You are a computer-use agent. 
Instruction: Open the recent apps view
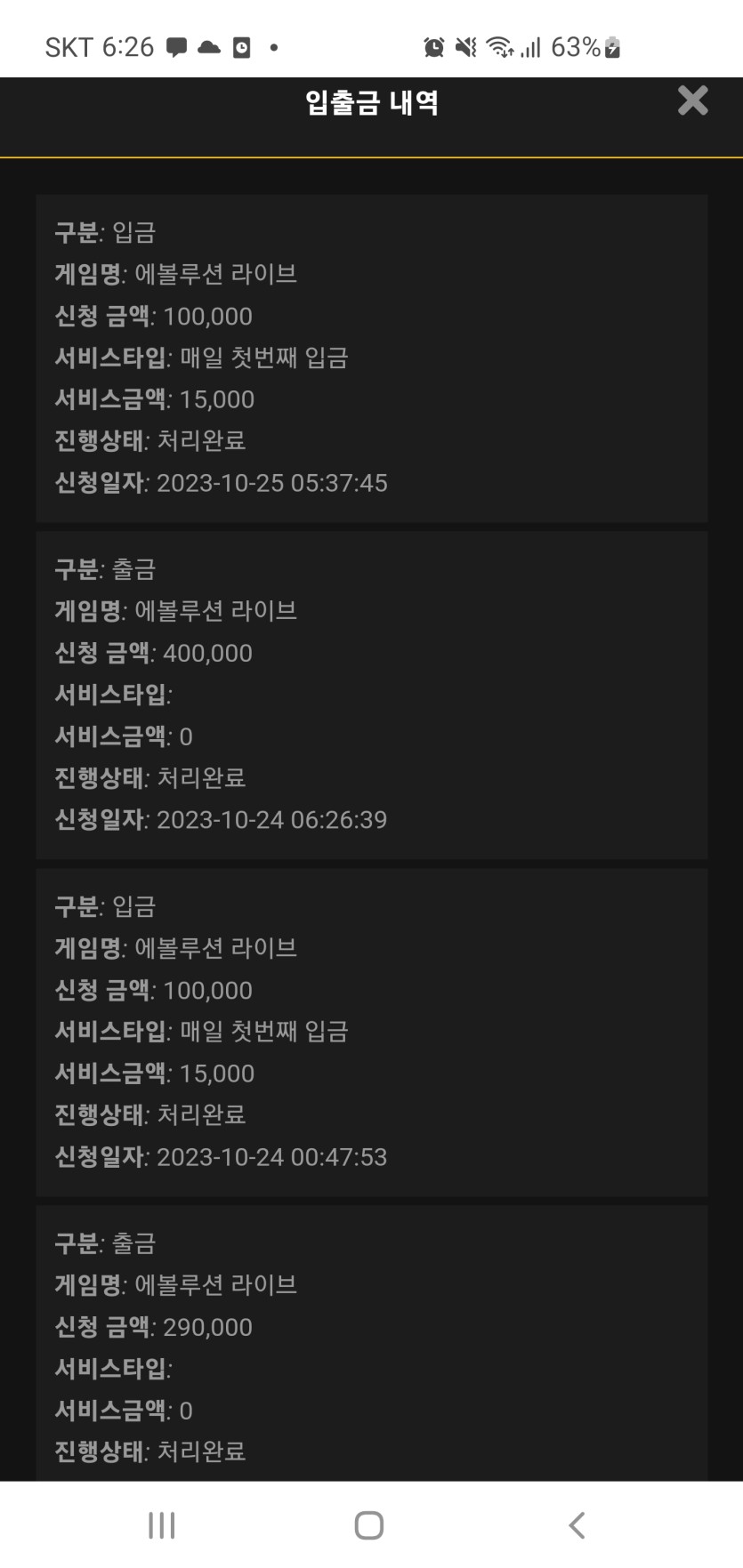[x=162, y=1524]
